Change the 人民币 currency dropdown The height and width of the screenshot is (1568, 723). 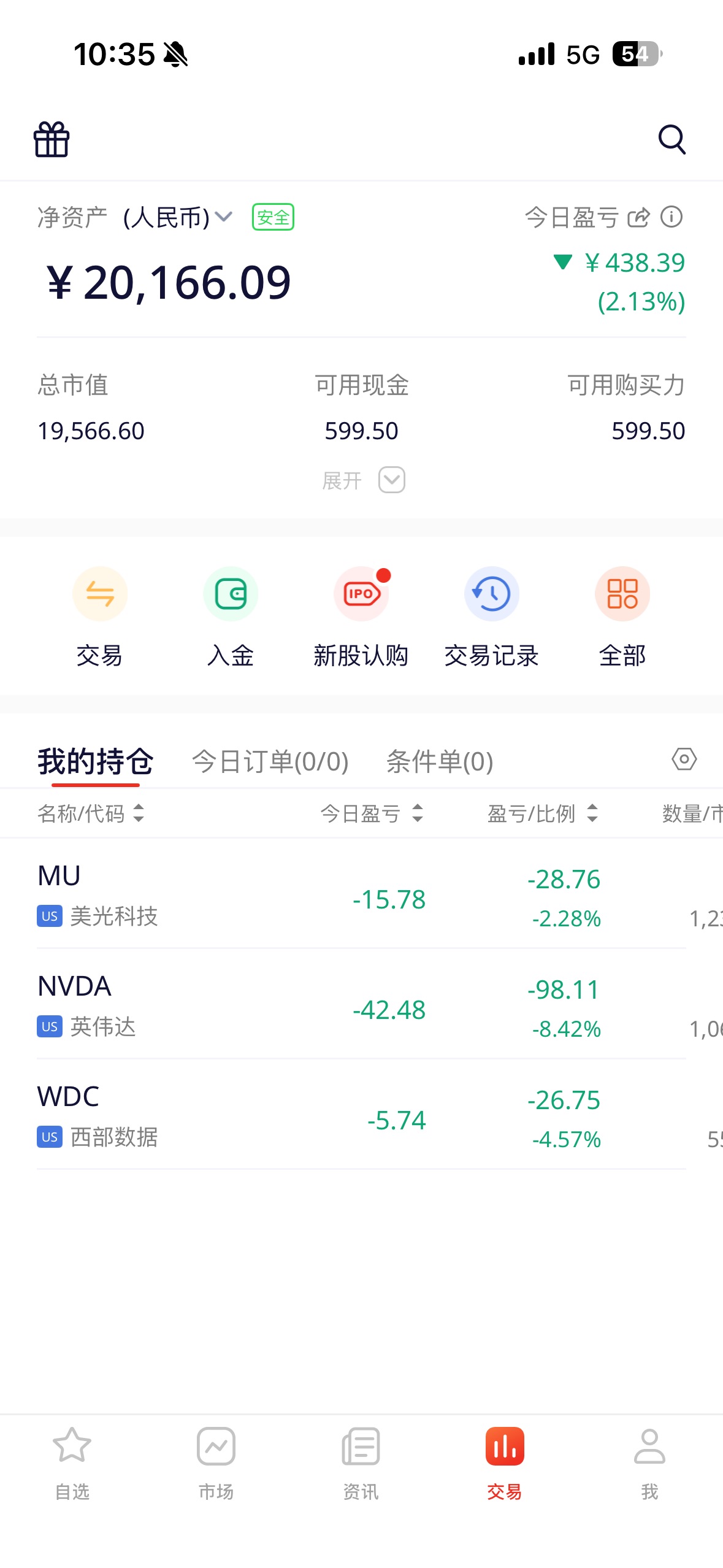[177, 217]
